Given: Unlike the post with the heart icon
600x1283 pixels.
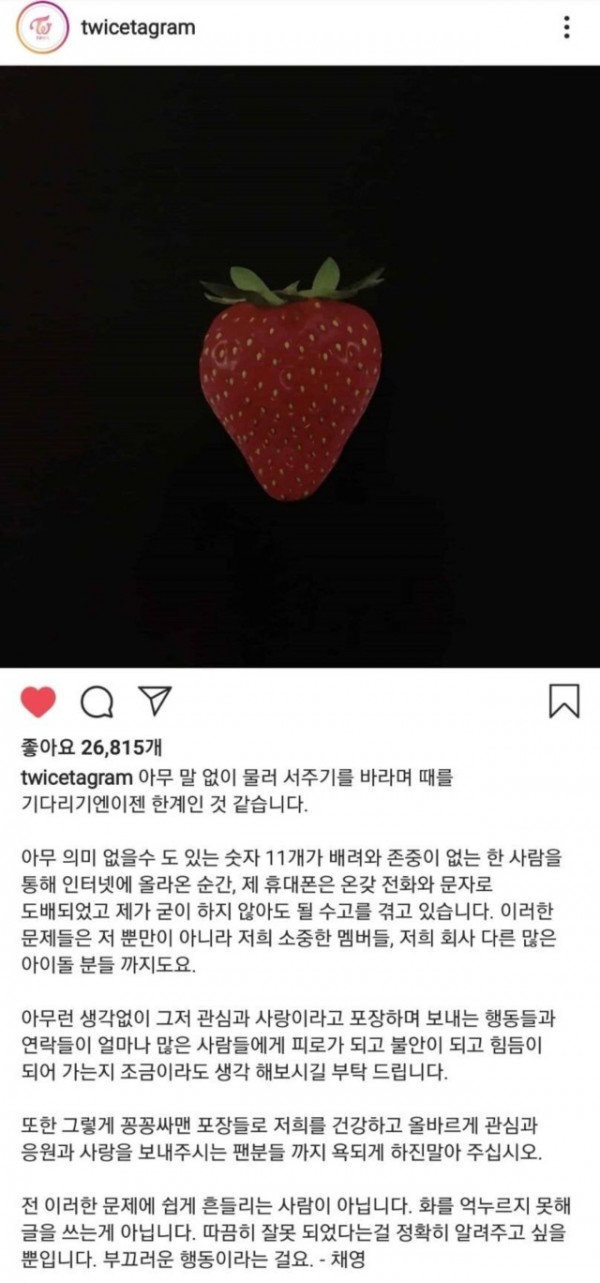Looking at the screenshot, I should tap(38, 702).
